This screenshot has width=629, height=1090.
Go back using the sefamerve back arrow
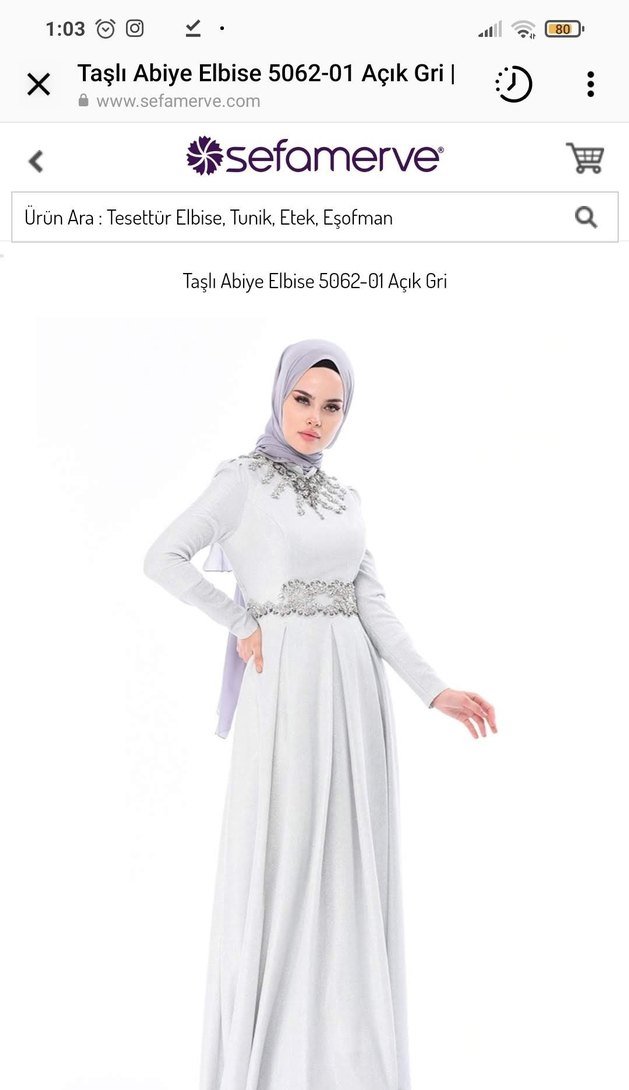click(x=36, y=161)
